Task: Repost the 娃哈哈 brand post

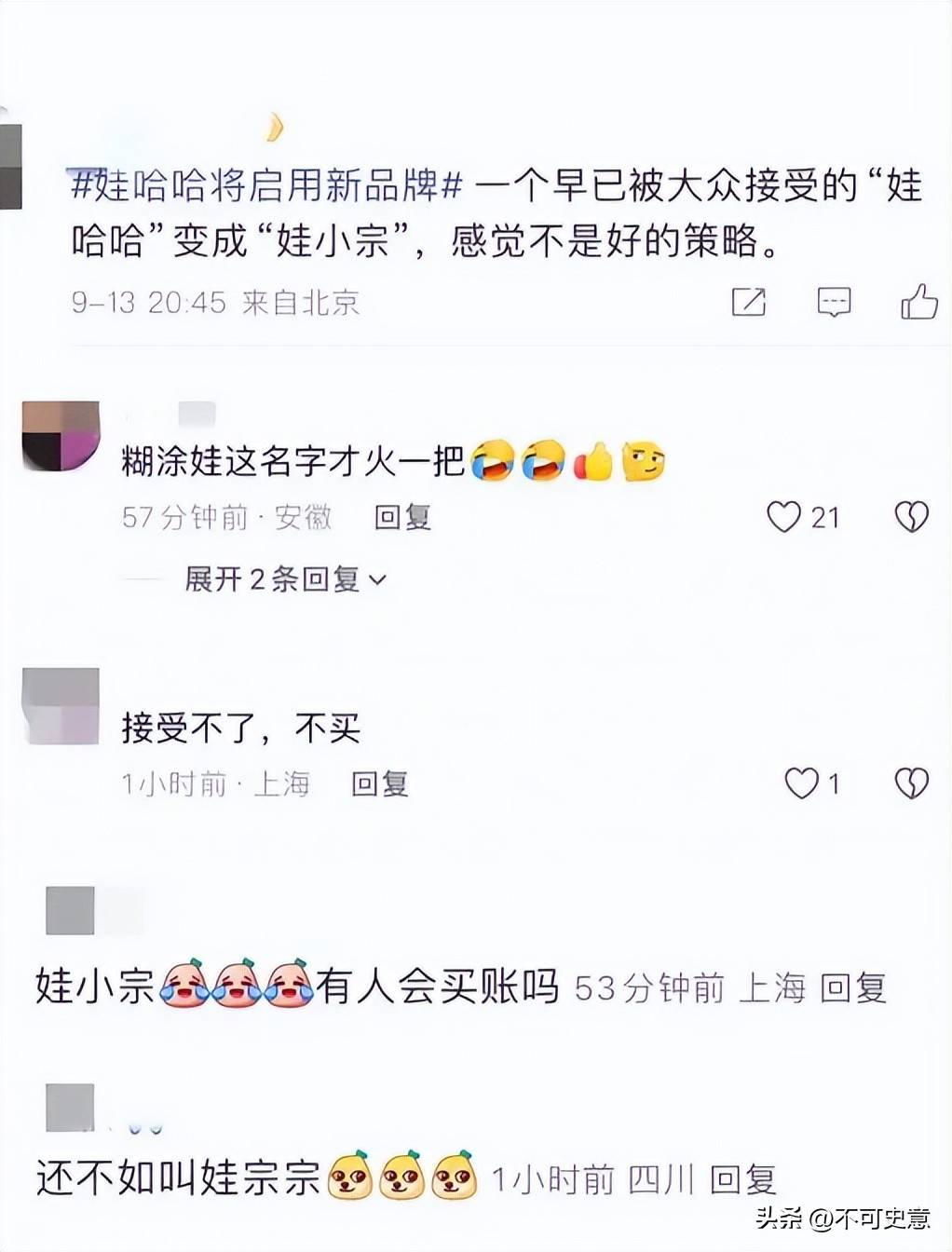Action: 749,302
